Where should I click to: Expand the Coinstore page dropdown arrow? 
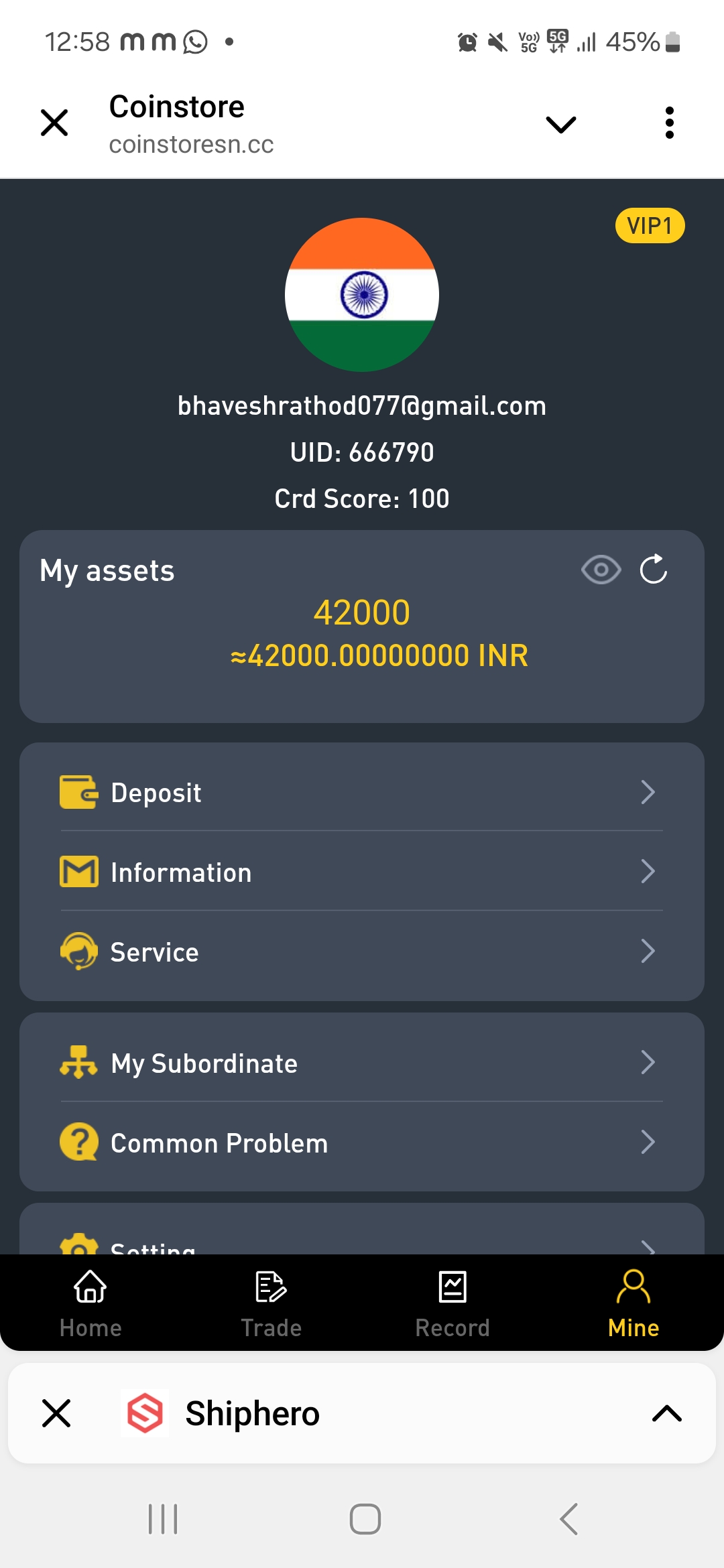coord(561,125)
